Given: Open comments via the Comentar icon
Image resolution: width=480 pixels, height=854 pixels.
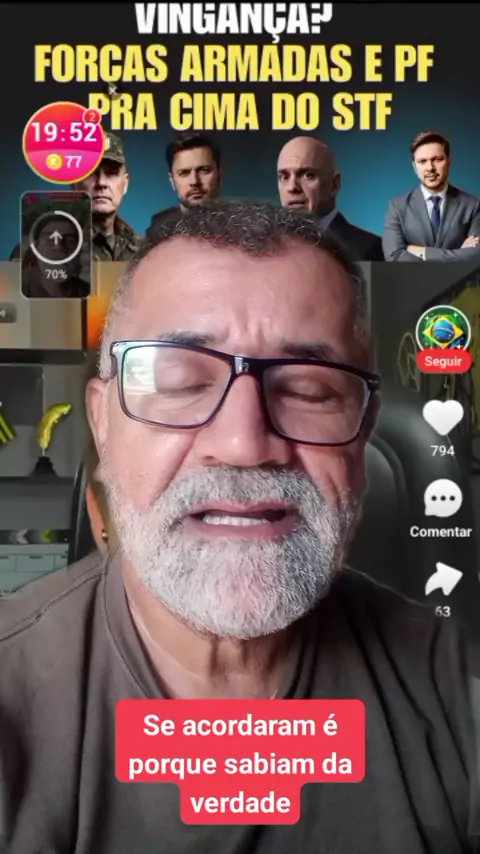Looking at the screenshot, I should click(443, 498).
